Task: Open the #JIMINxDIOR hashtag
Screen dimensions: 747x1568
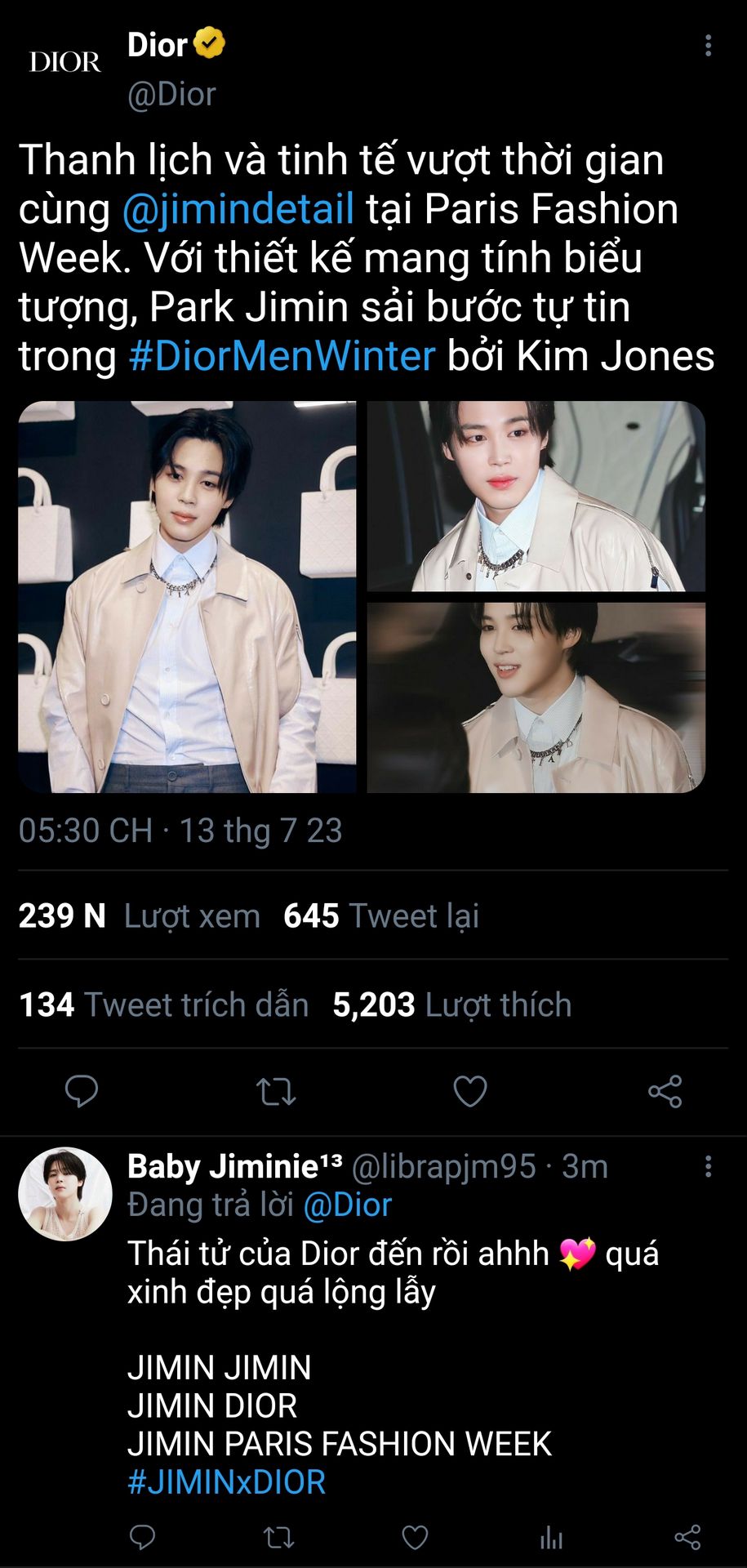Action: [226, 1482]
